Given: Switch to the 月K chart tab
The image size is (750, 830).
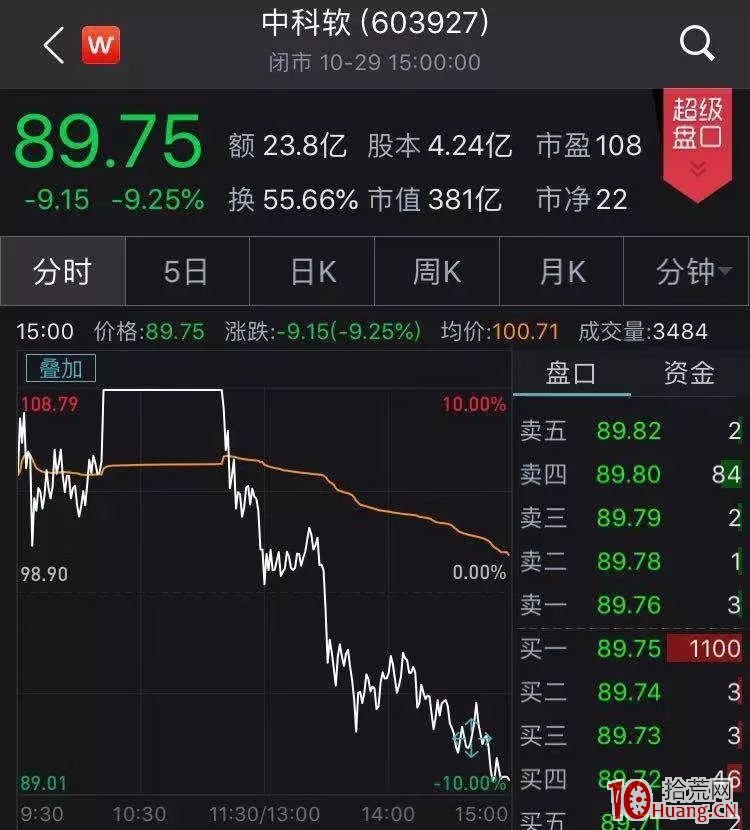Looking at the screenshot, I should (562, 271).
